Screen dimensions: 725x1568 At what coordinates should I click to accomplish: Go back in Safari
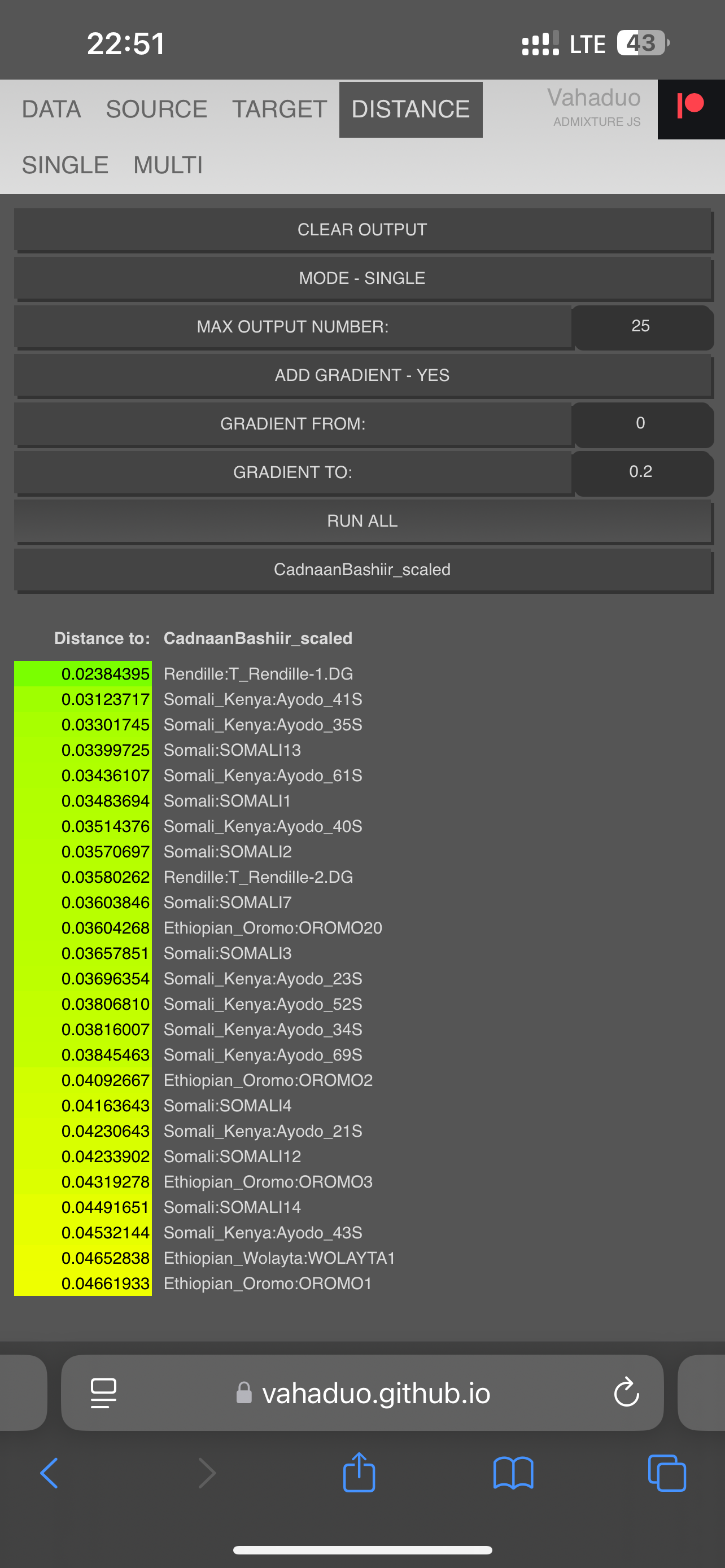[49, 1473]
